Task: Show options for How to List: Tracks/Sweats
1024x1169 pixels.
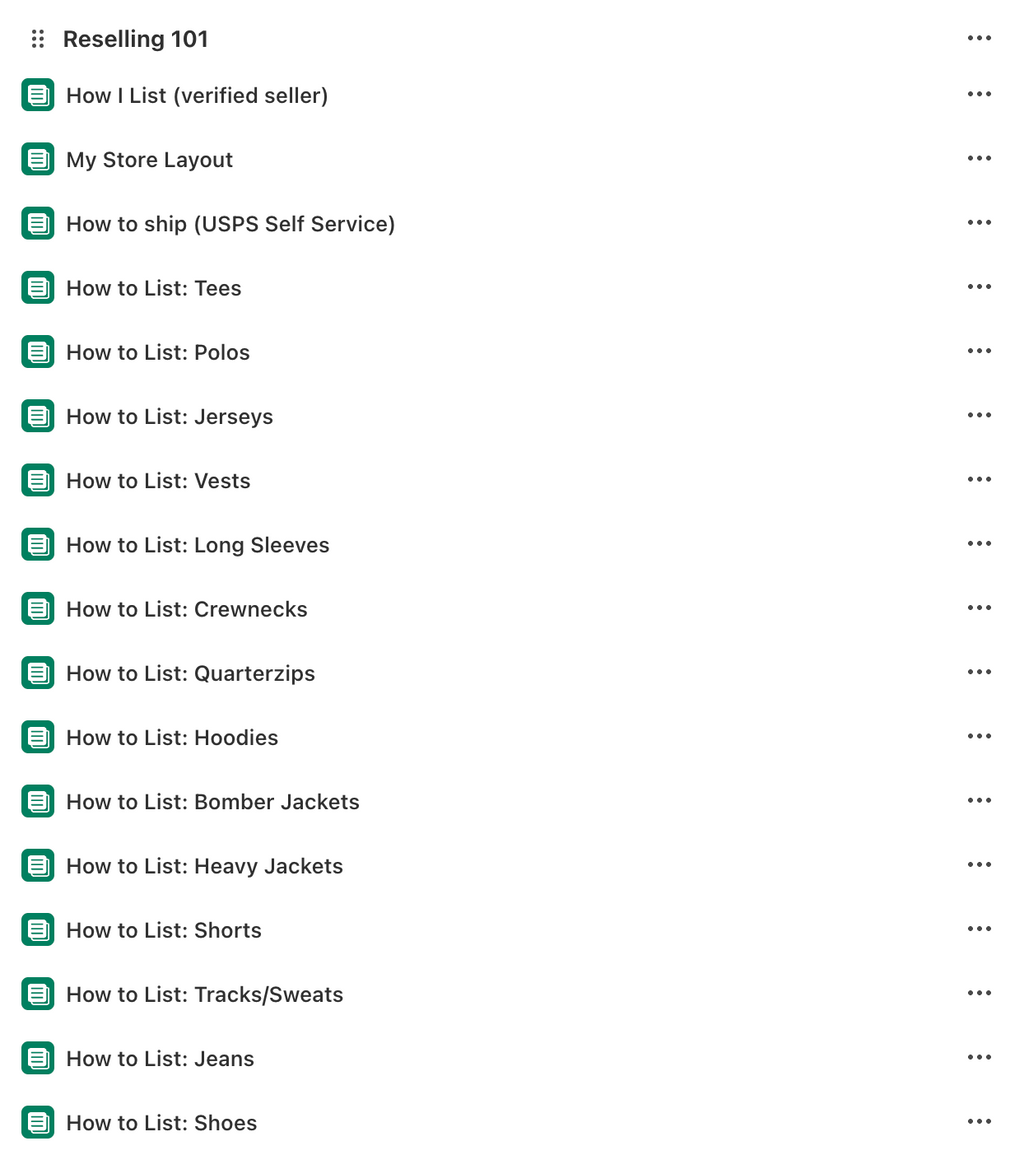Action: pos(979,993)
